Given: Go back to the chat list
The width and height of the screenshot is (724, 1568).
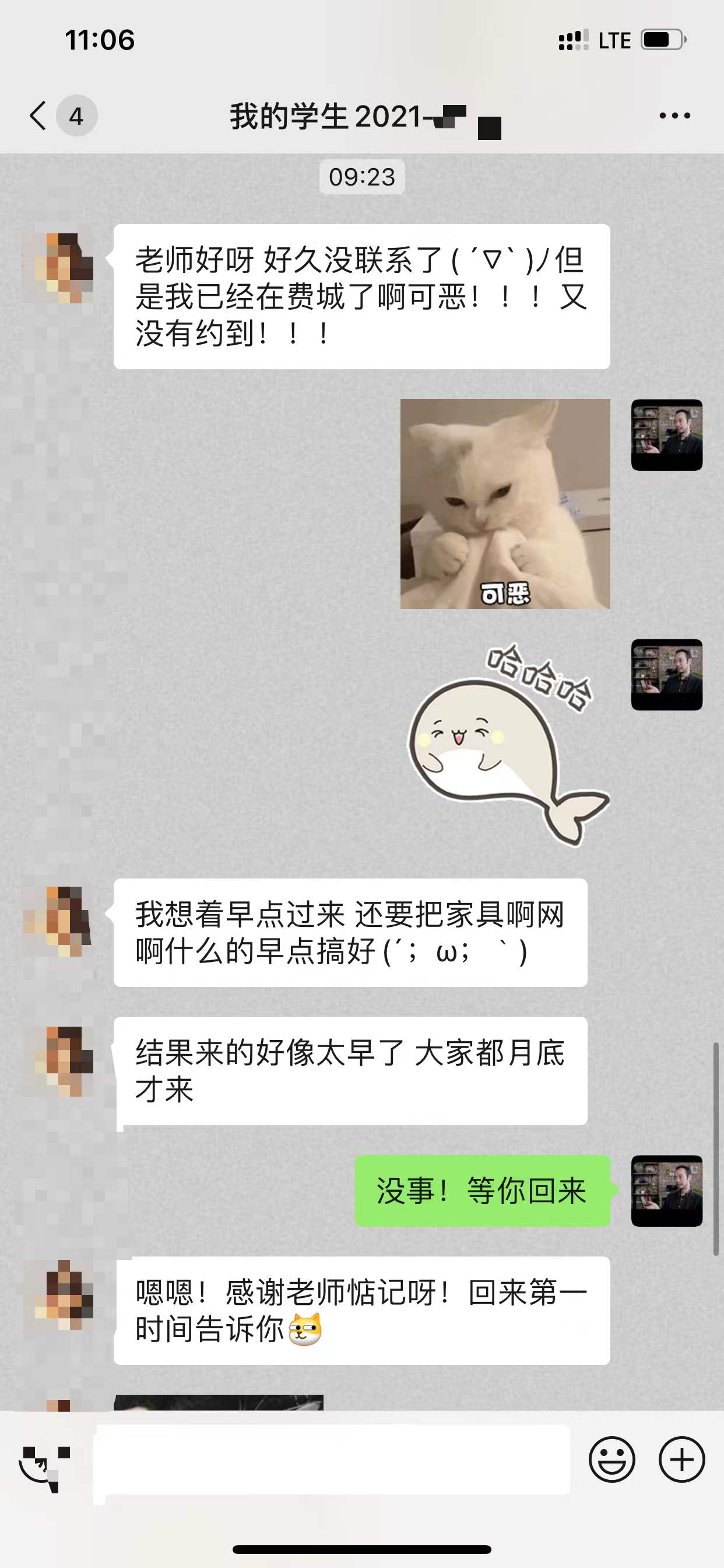Looking at the screenshot, I should [x=38, y=116].
